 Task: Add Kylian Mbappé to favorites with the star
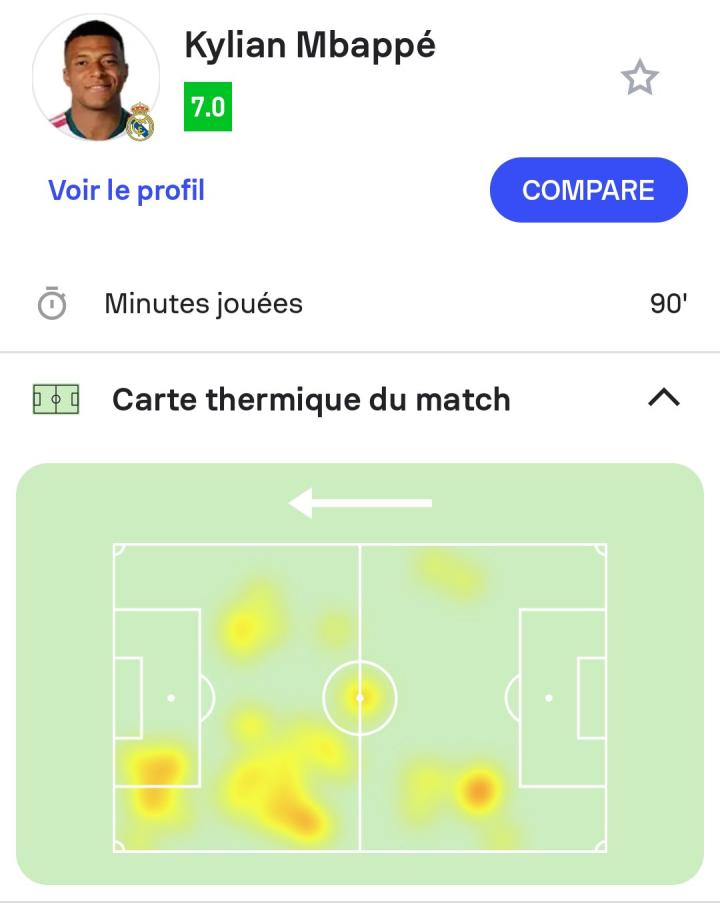tap(639, 77)
